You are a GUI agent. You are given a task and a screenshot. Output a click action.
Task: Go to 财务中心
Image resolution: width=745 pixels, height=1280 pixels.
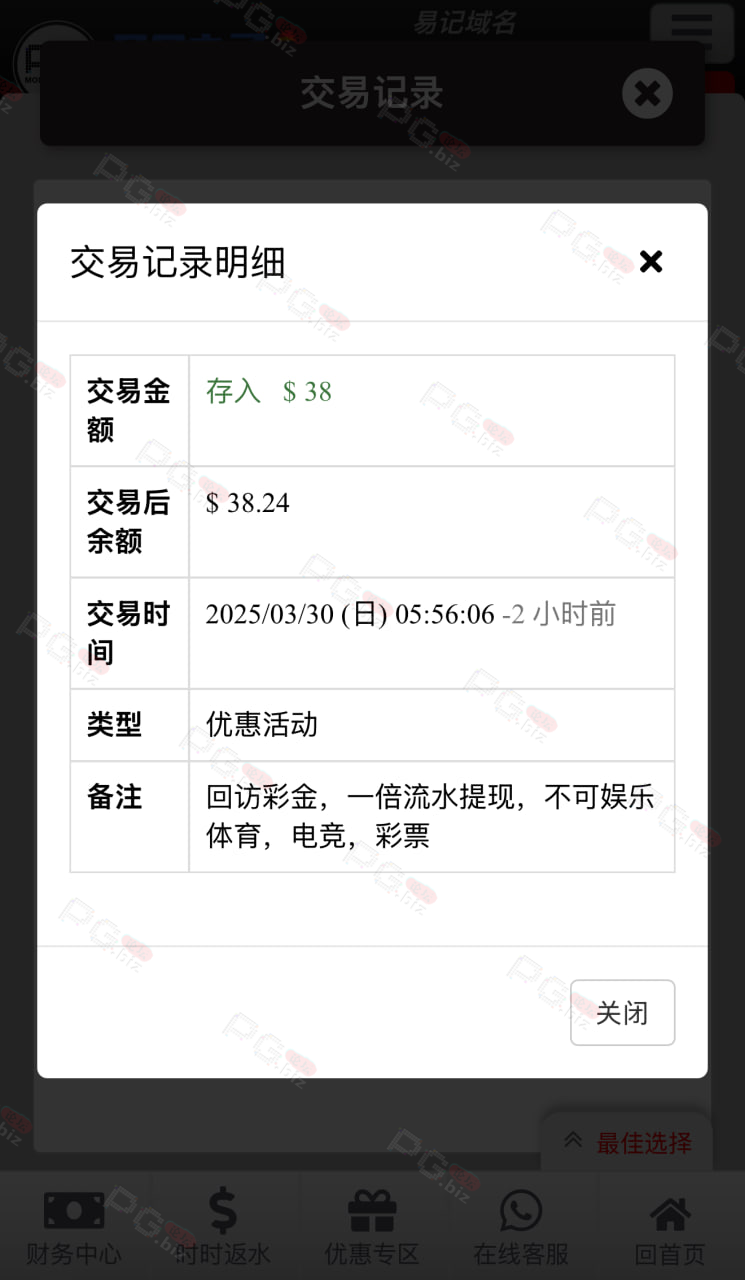[74, 1227]
